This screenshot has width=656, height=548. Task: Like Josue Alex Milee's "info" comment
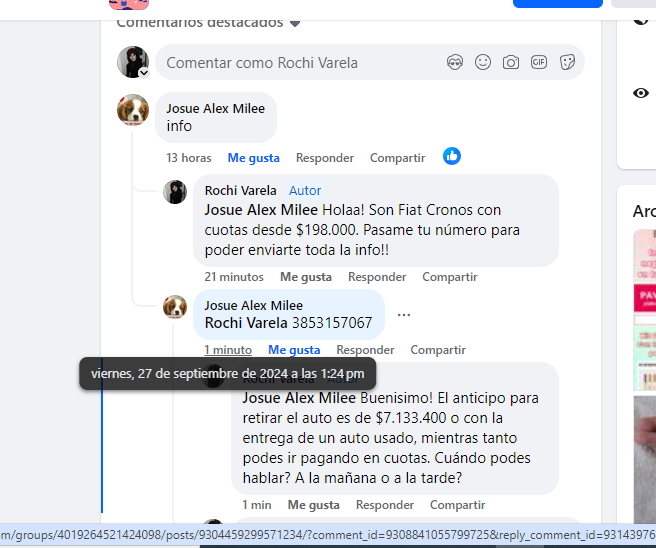pyautogui.click(x=253, y=158)
